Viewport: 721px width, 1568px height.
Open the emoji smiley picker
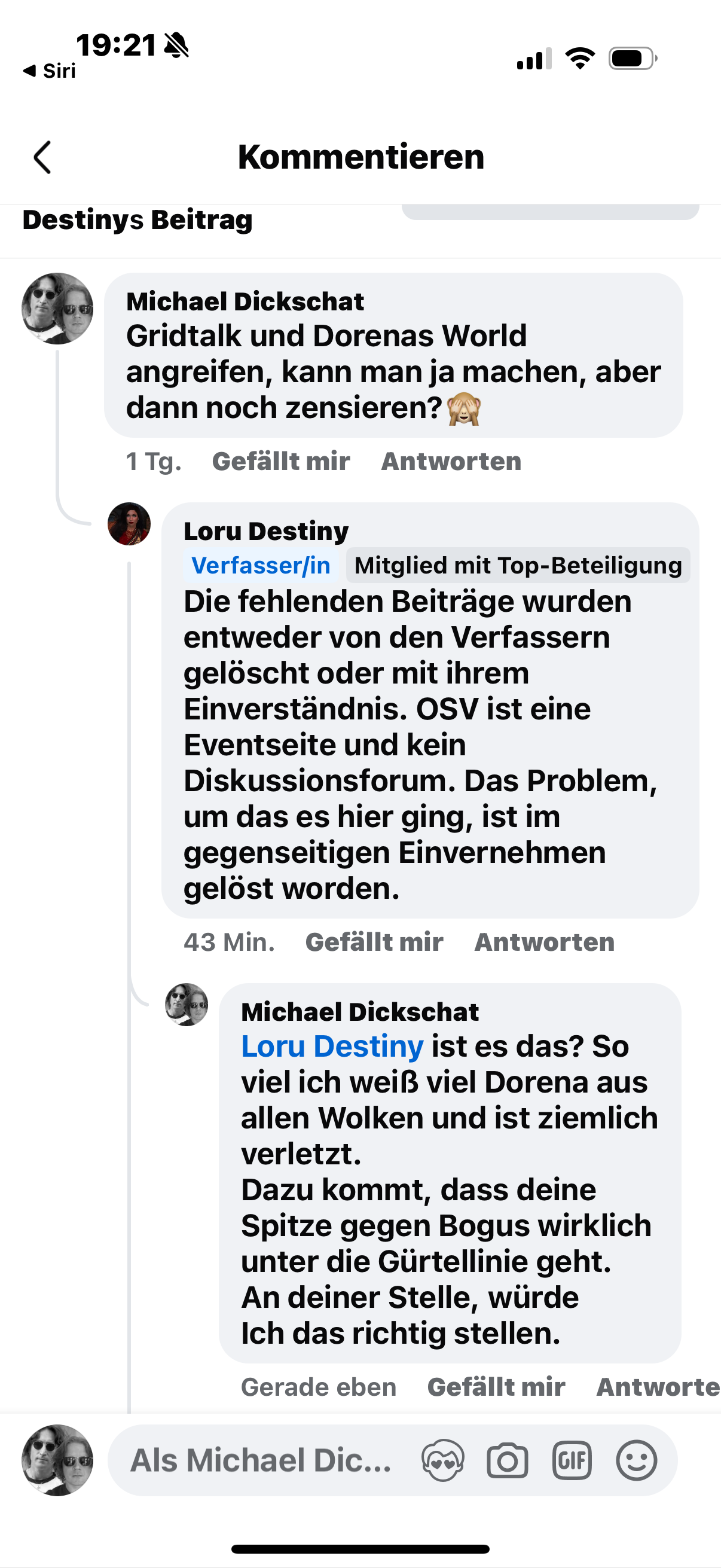pos(636,1460)
